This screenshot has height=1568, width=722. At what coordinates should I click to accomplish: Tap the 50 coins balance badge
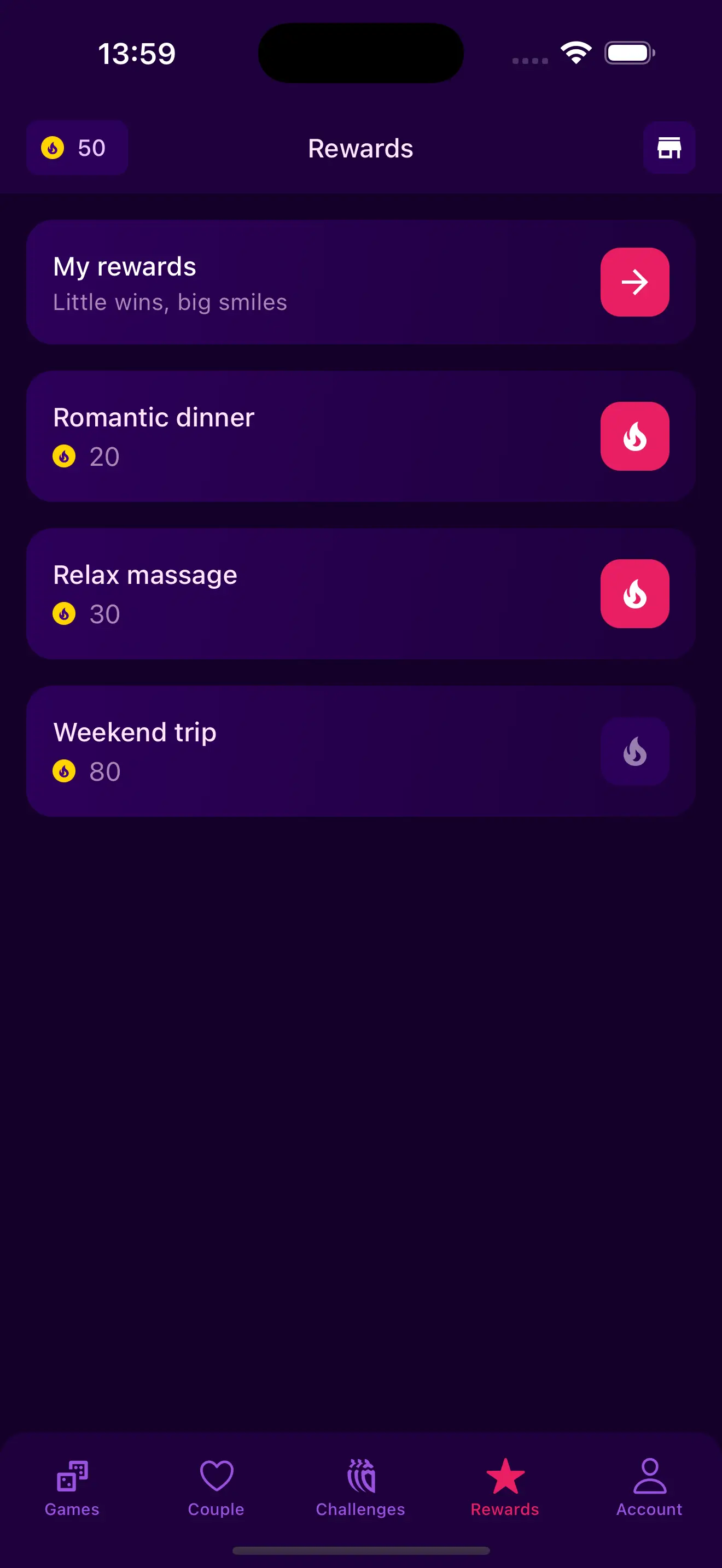click(77, 148)
